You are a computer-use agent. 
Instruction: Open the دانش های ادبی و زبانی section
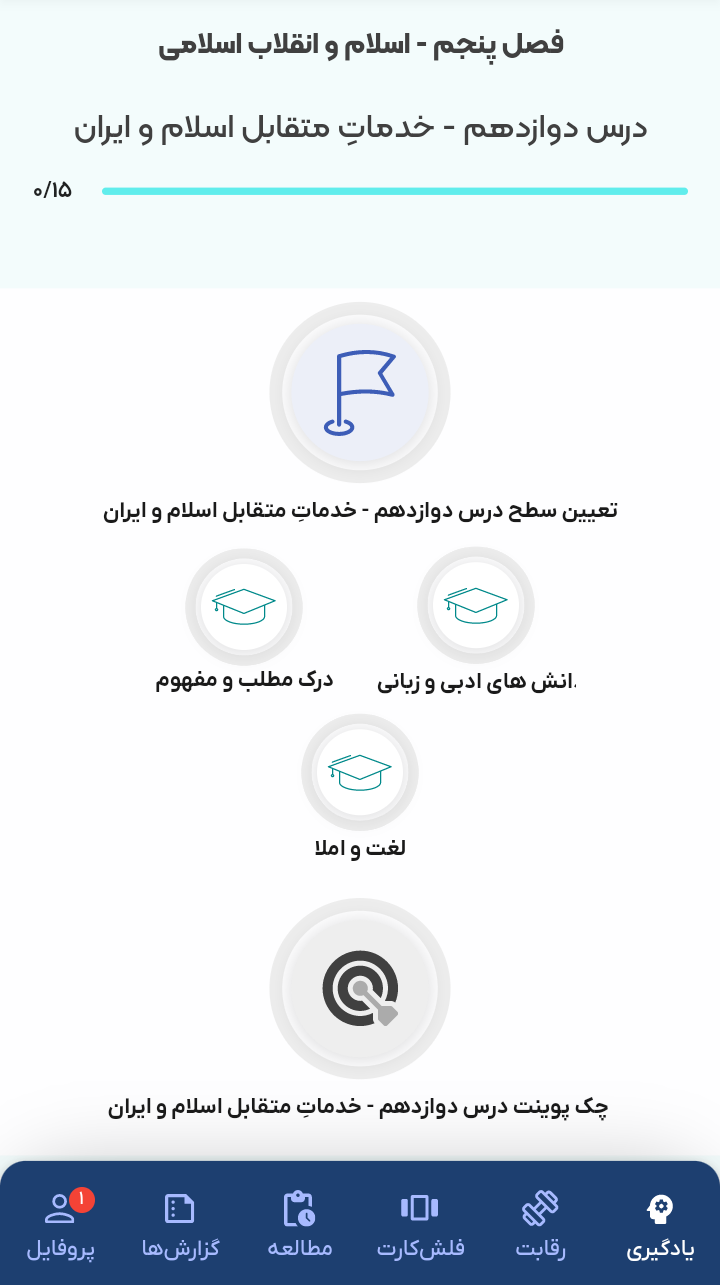tap(476, 606)
